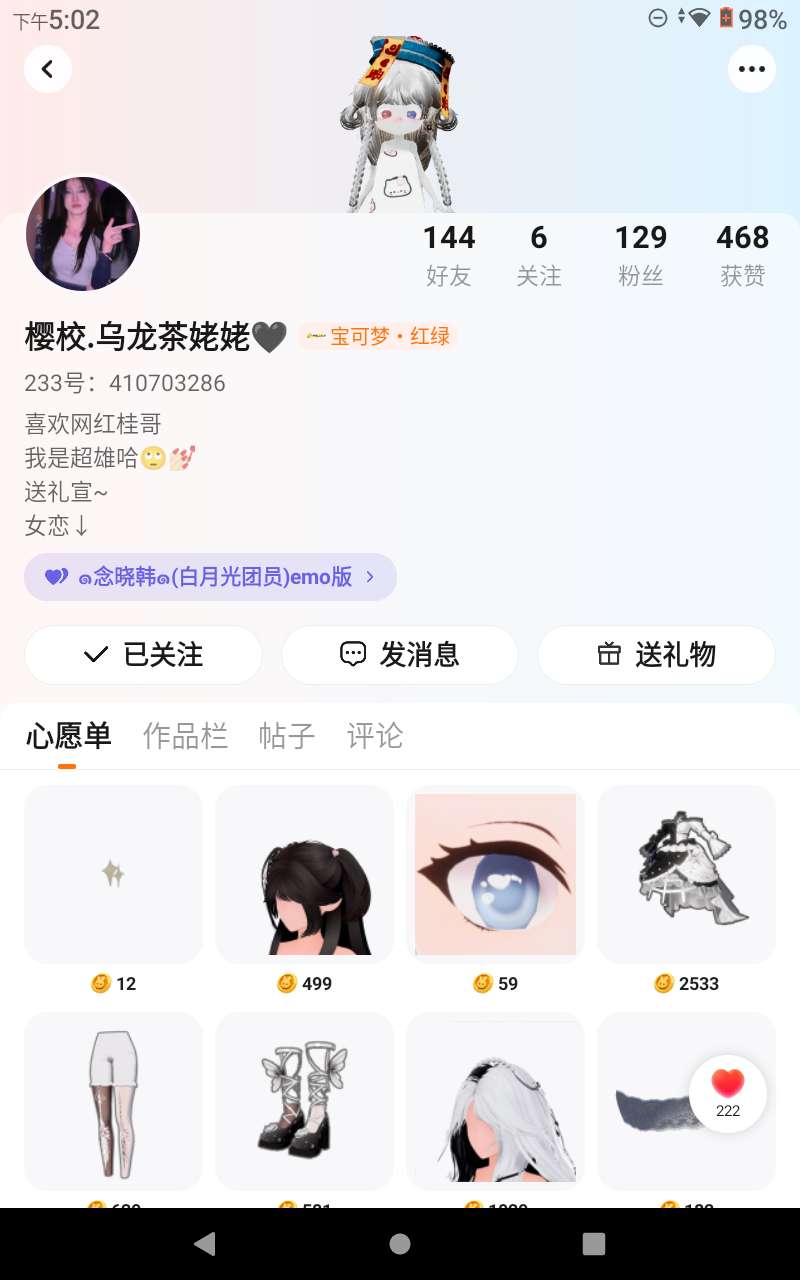Screen dimensions: 800x1280
Task: Open the black hair item priced 499
Action: 304,875
